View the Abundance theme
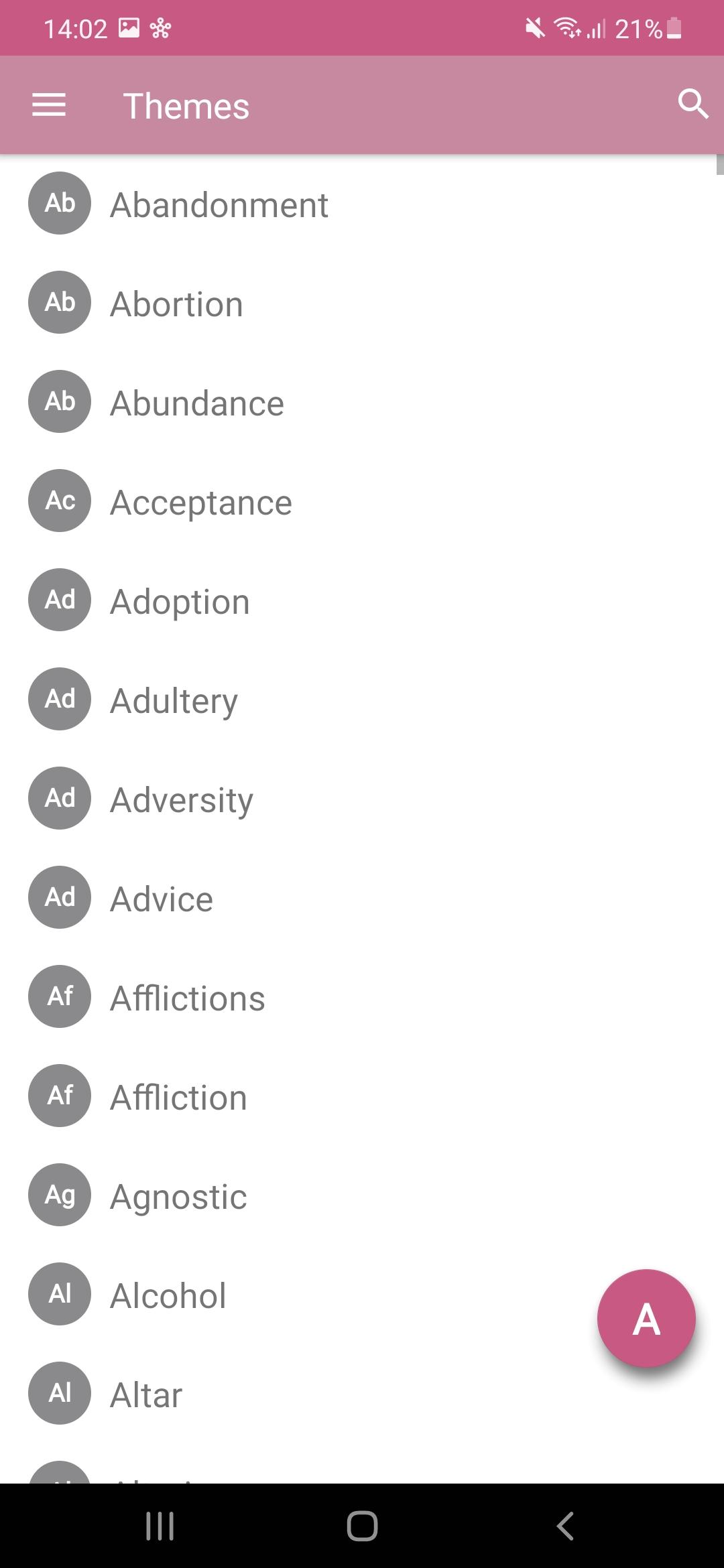 (x=362, y=402)
